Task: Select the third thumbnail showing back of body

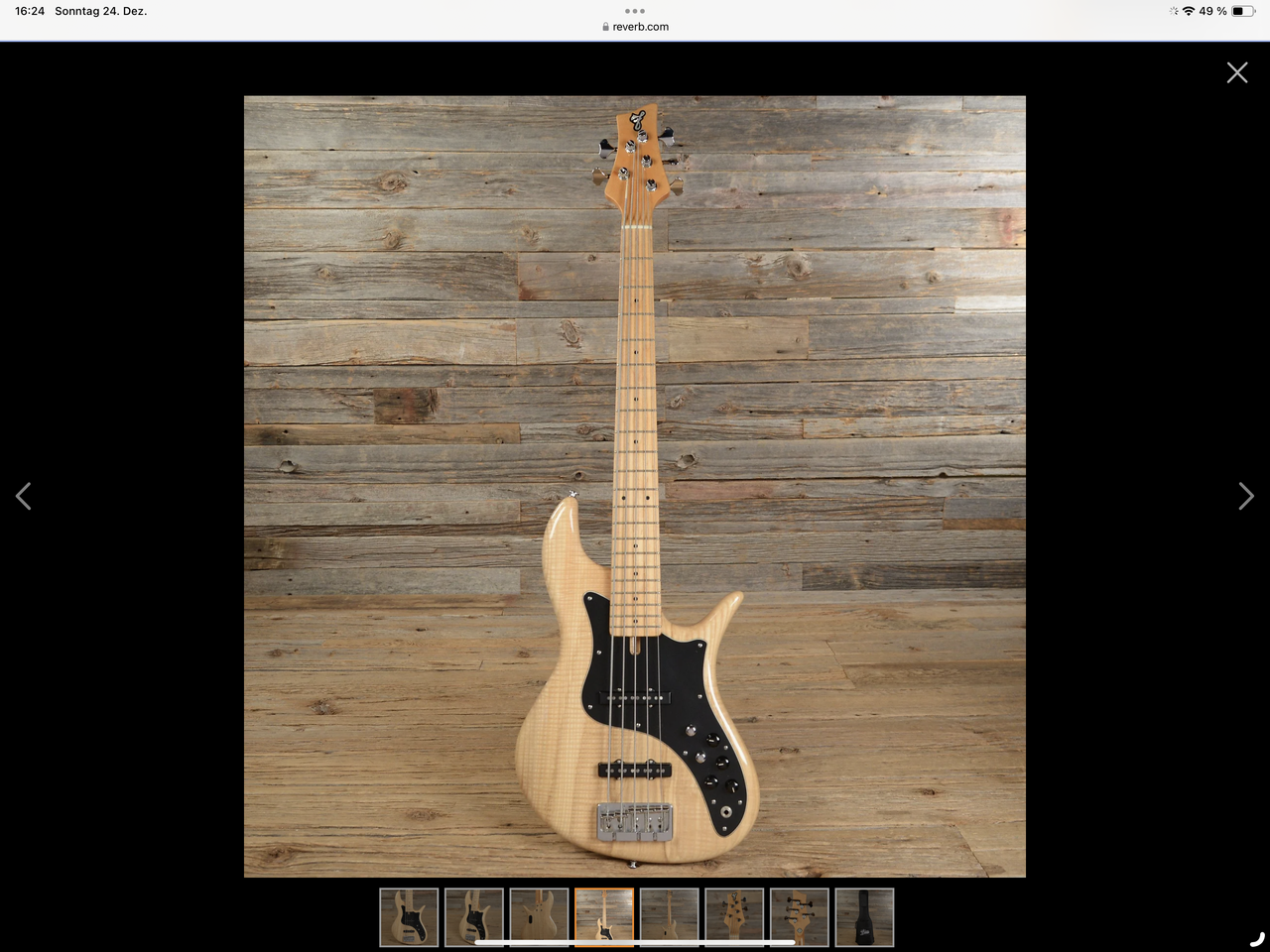Action: [539, 917]
